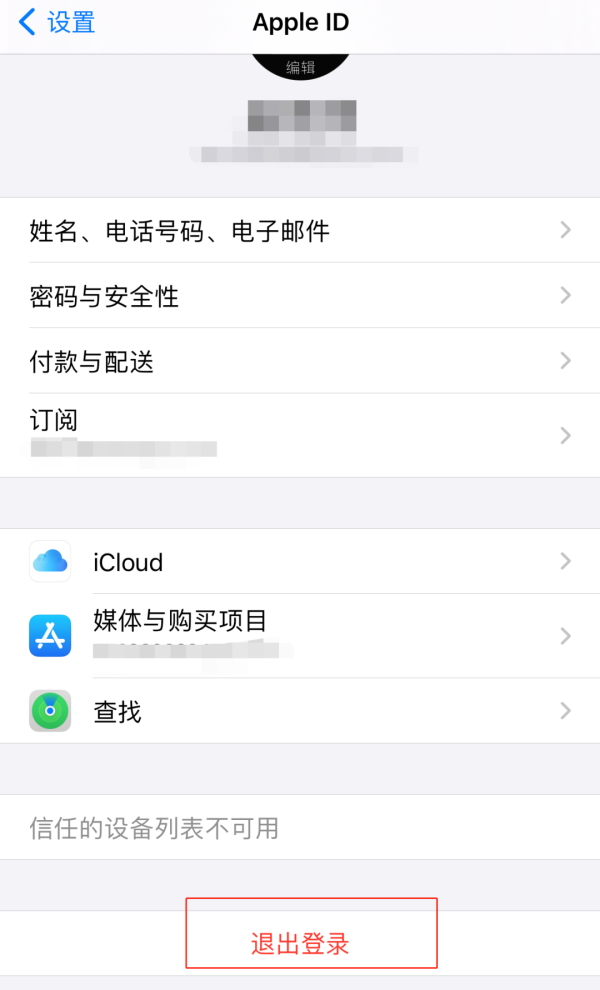Open 姓名、电话号码、电子邮件
600x990 pixels.
coord(300,230)
